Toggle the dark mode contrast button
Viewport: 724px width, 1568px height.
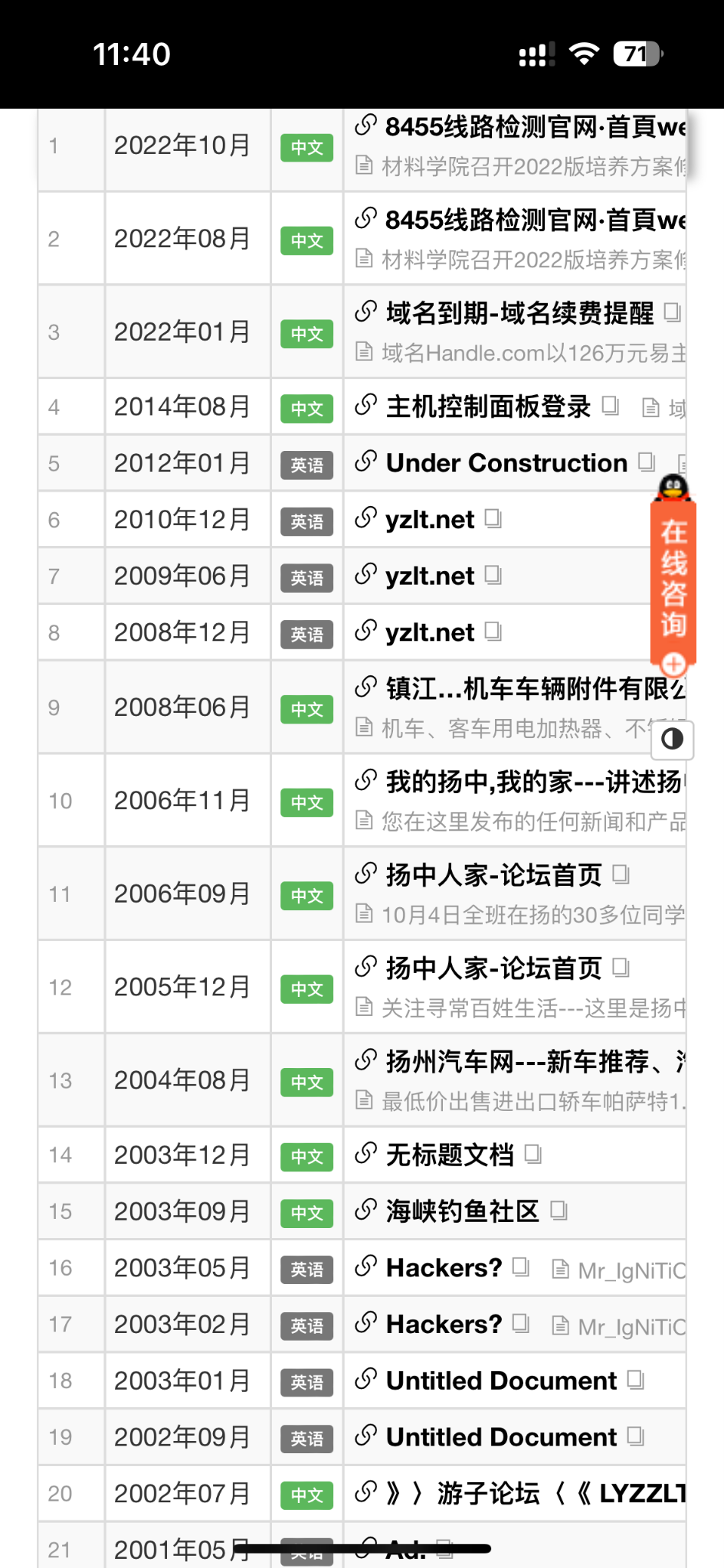[x=672, y=740]
